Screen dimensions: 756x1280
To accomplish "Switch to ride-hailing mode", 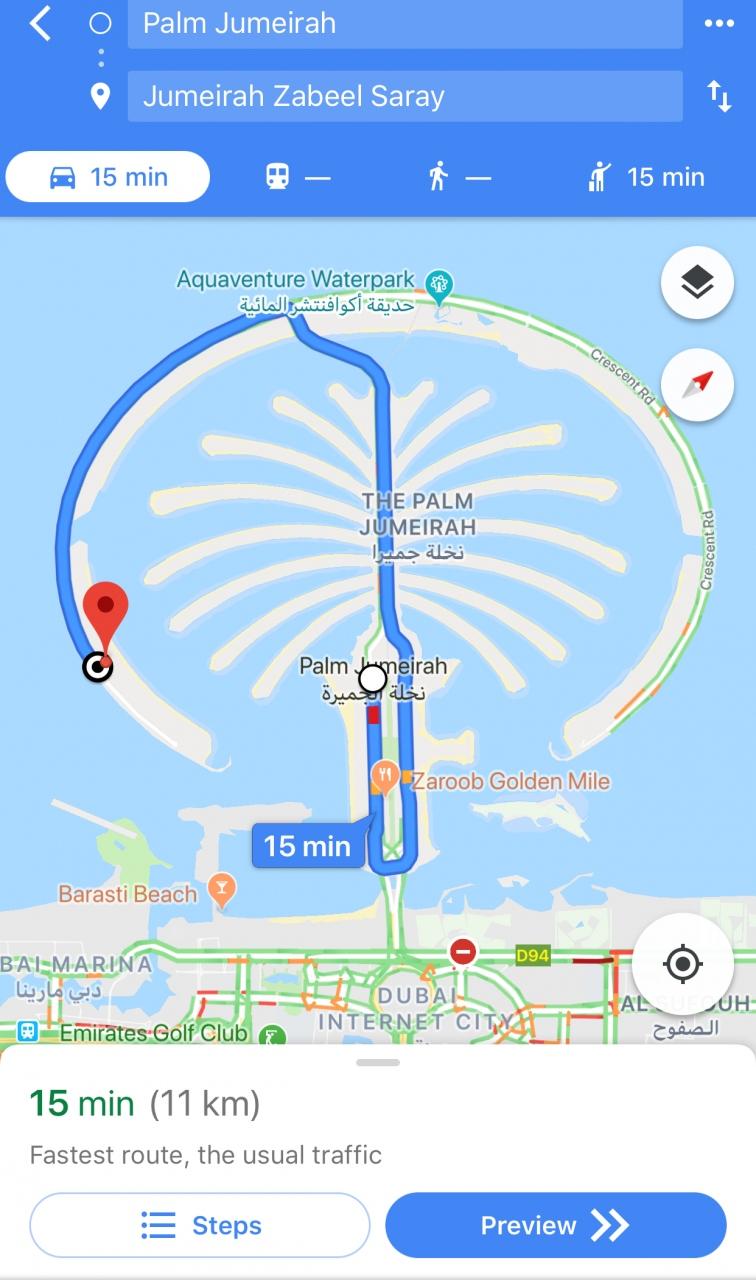I will point(646,177).
